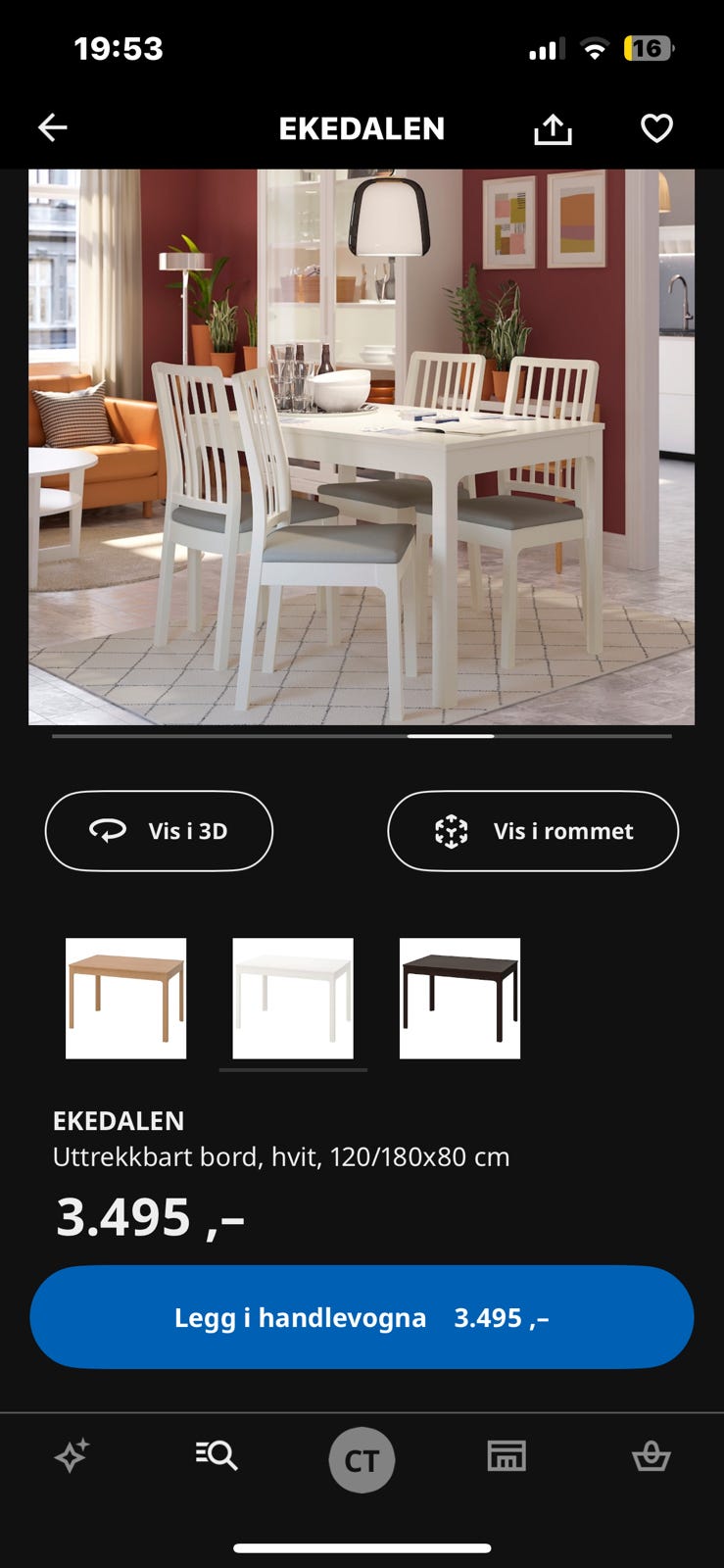The height and width of the screenshot is (1568, 724).
Task: Open the search icon in bottom navigation
Action: coord(217,1456)
